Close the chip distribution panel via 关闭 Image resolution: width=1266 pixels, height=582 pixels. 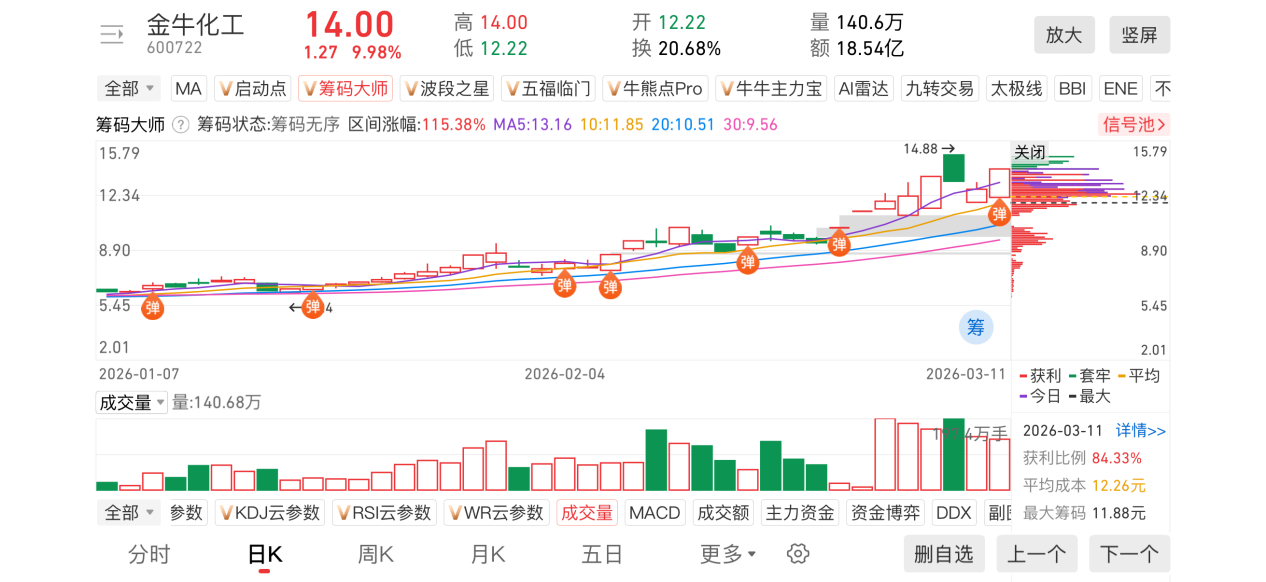pos(1029,153)
